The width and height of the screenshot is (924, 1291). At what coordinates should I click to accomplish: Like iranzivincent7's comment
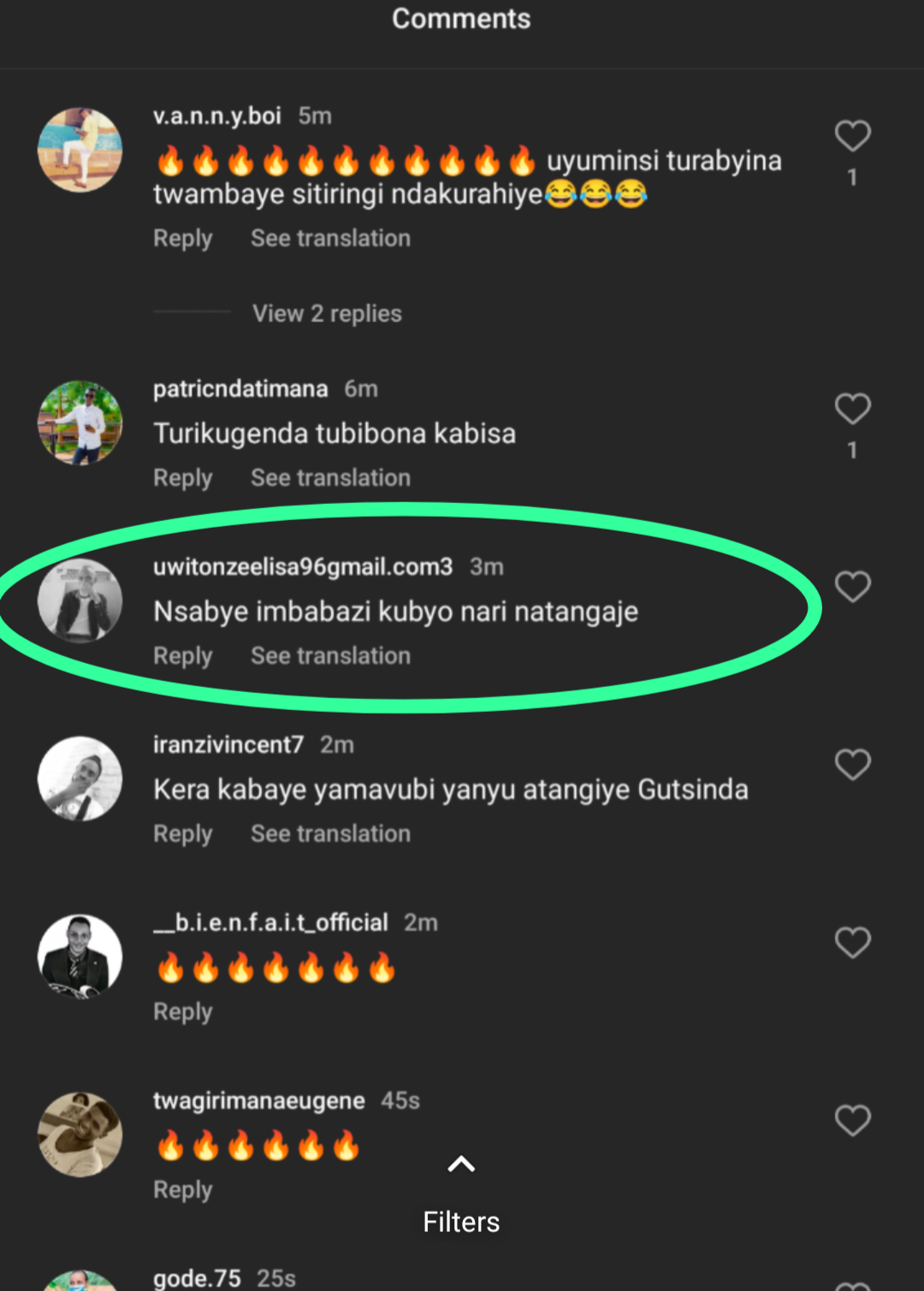click(x=852, y=765)
